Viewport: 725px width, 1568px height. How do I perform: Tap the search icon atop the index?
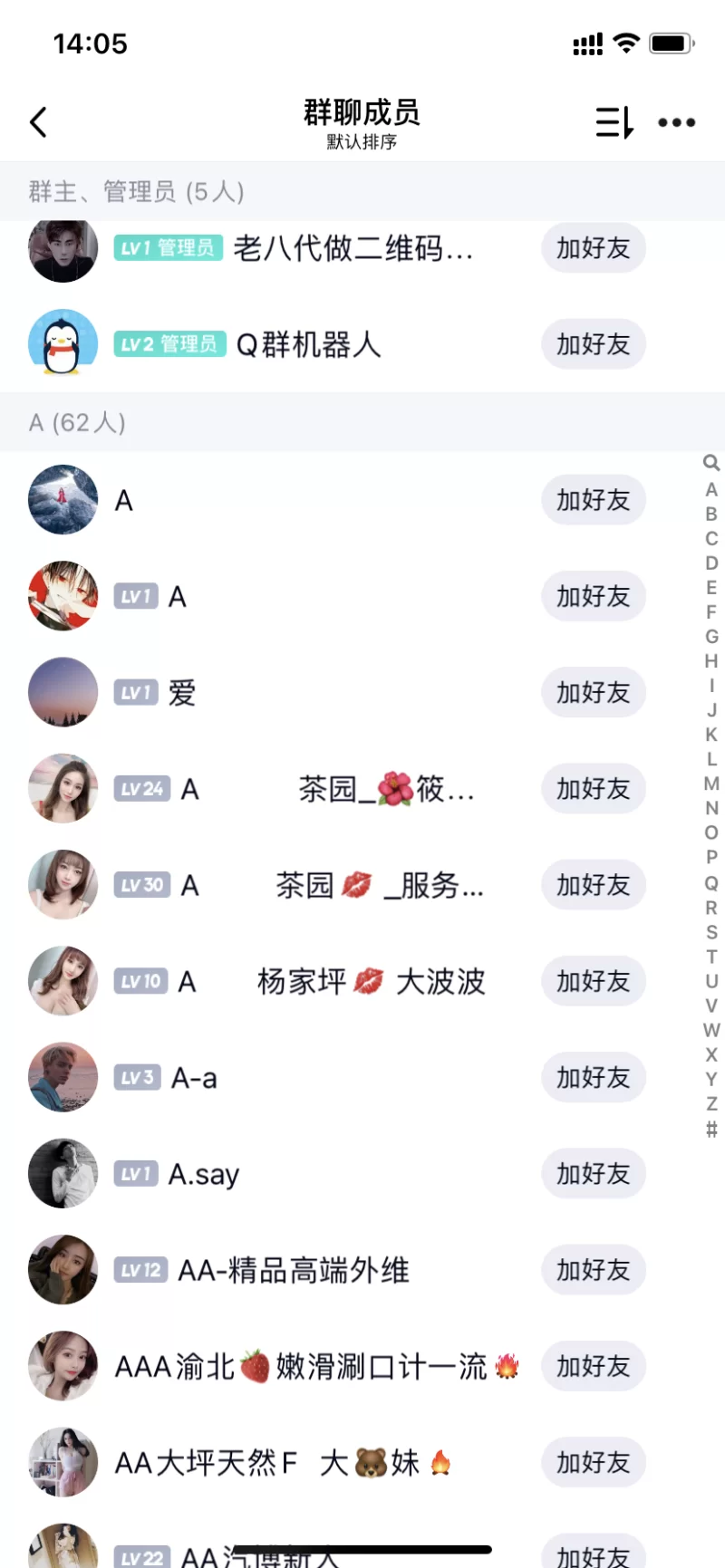pos(711,463)
